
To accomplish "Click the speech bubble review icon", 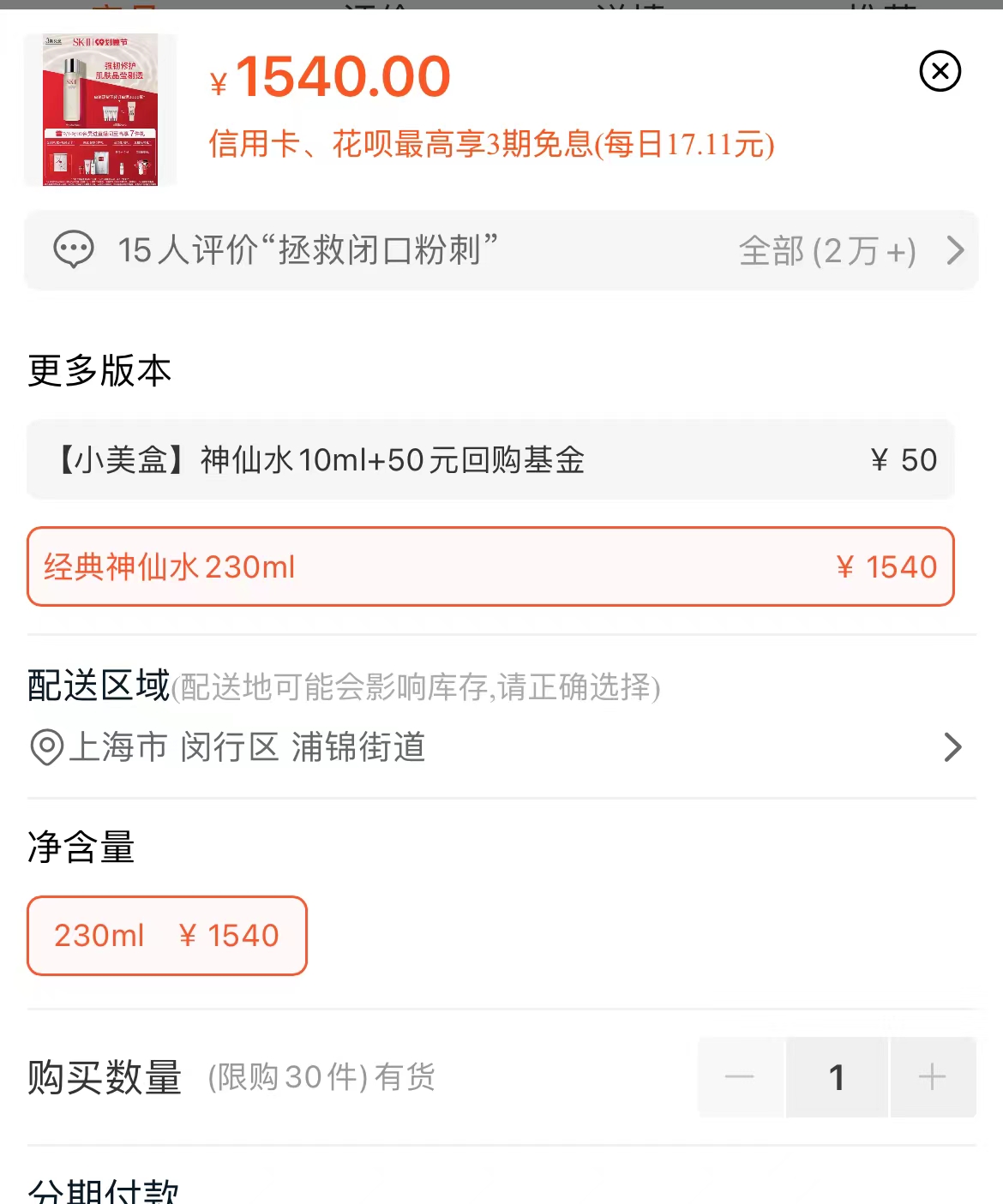I will click(74, 250).
